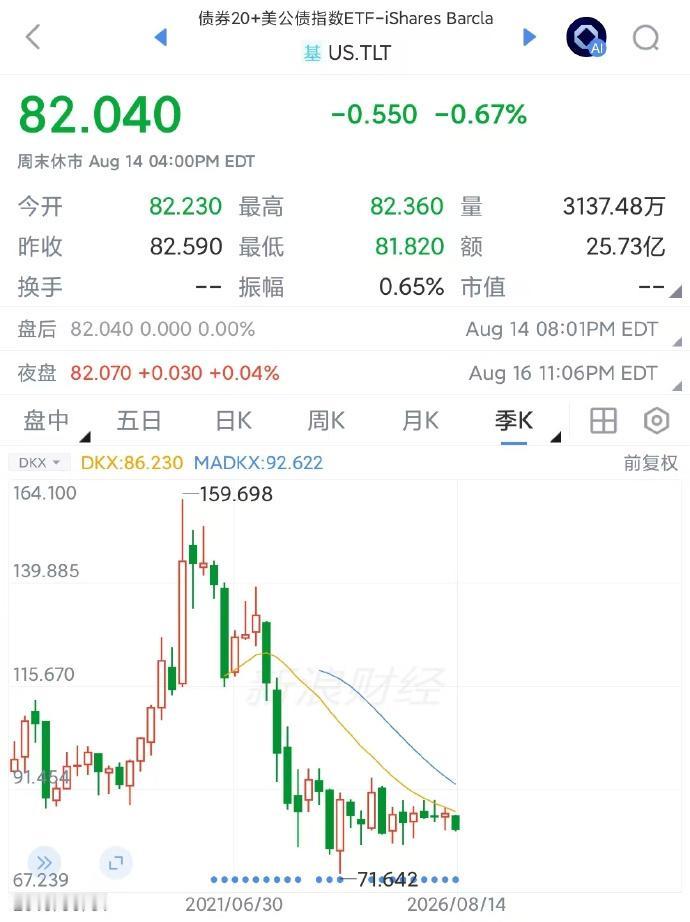The width and height of the screenshot is (690, 922).
Task: Open the search magnifier
Action: coord(646,38)
